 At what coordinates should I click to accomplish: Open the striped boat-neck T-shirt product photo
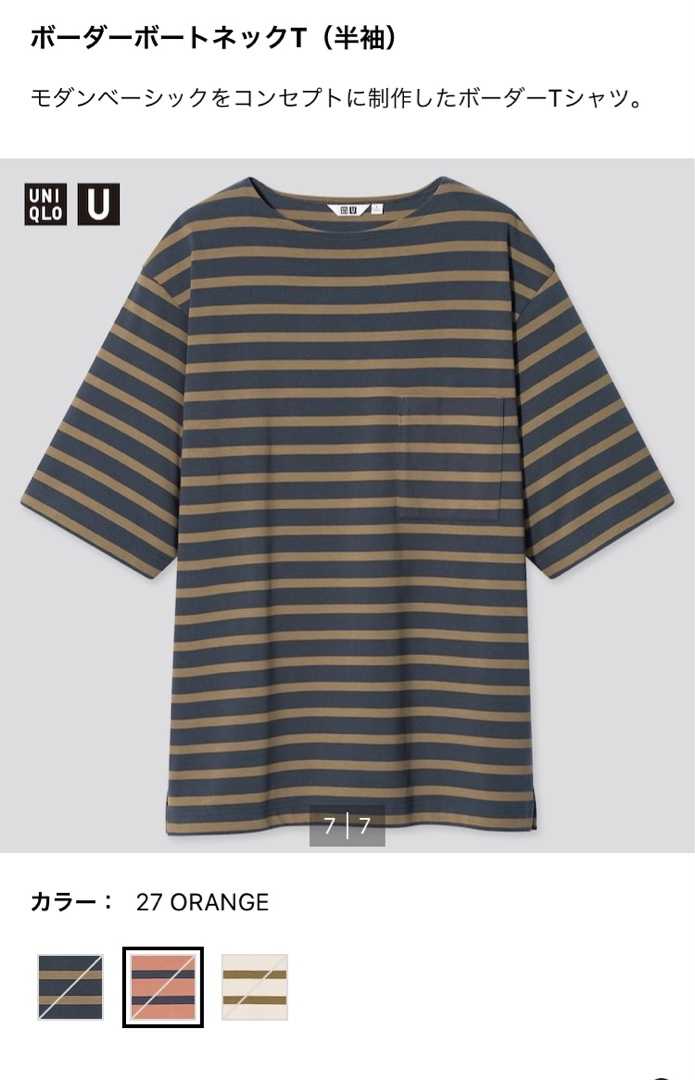(x=347, y=506)
